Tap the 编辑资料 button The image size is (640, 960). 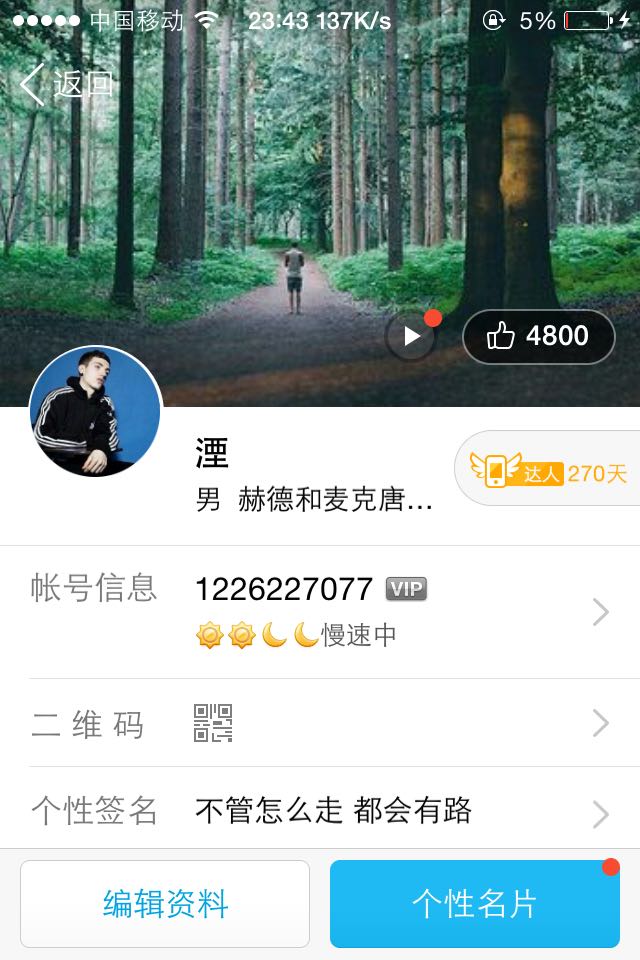point(165,904)
